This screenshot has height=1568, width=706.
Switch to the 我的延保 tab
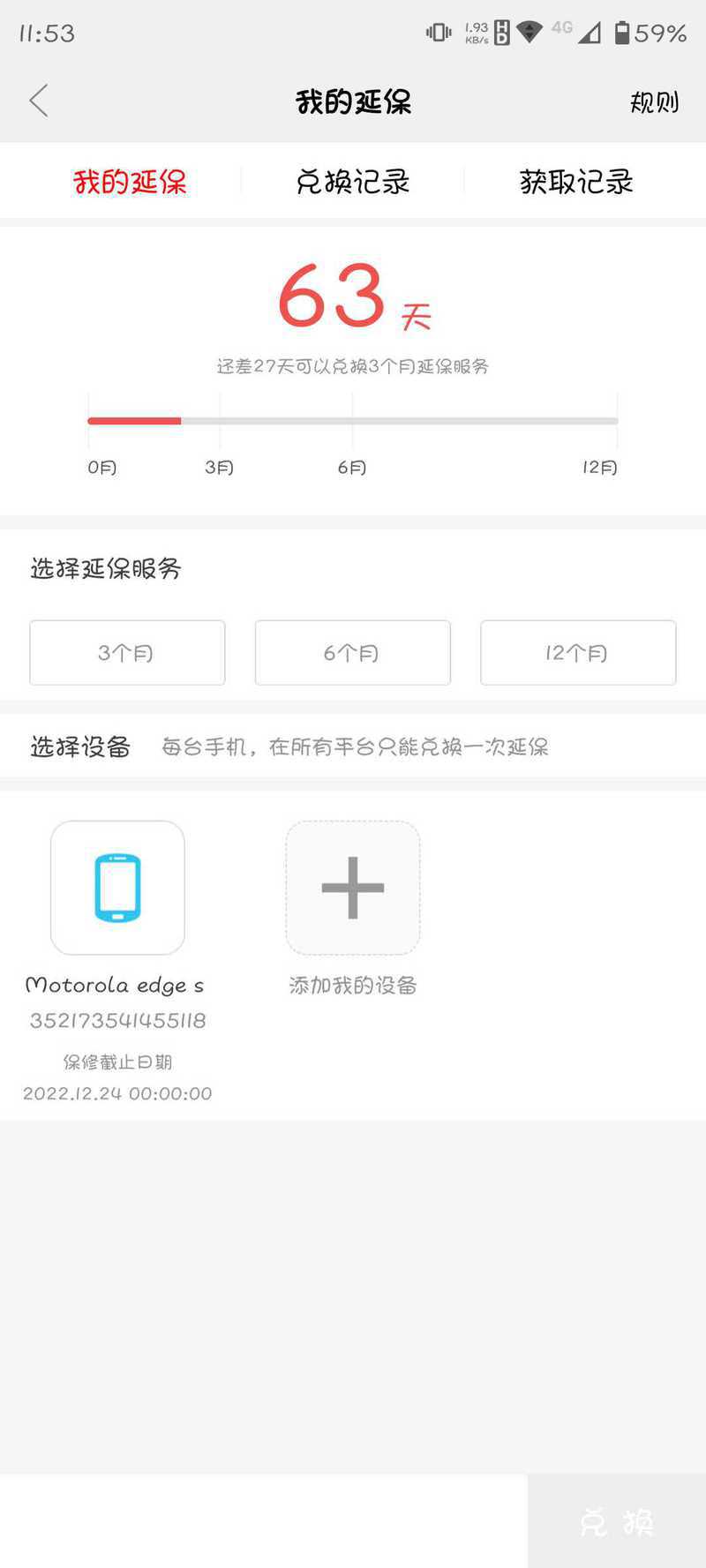130,182
